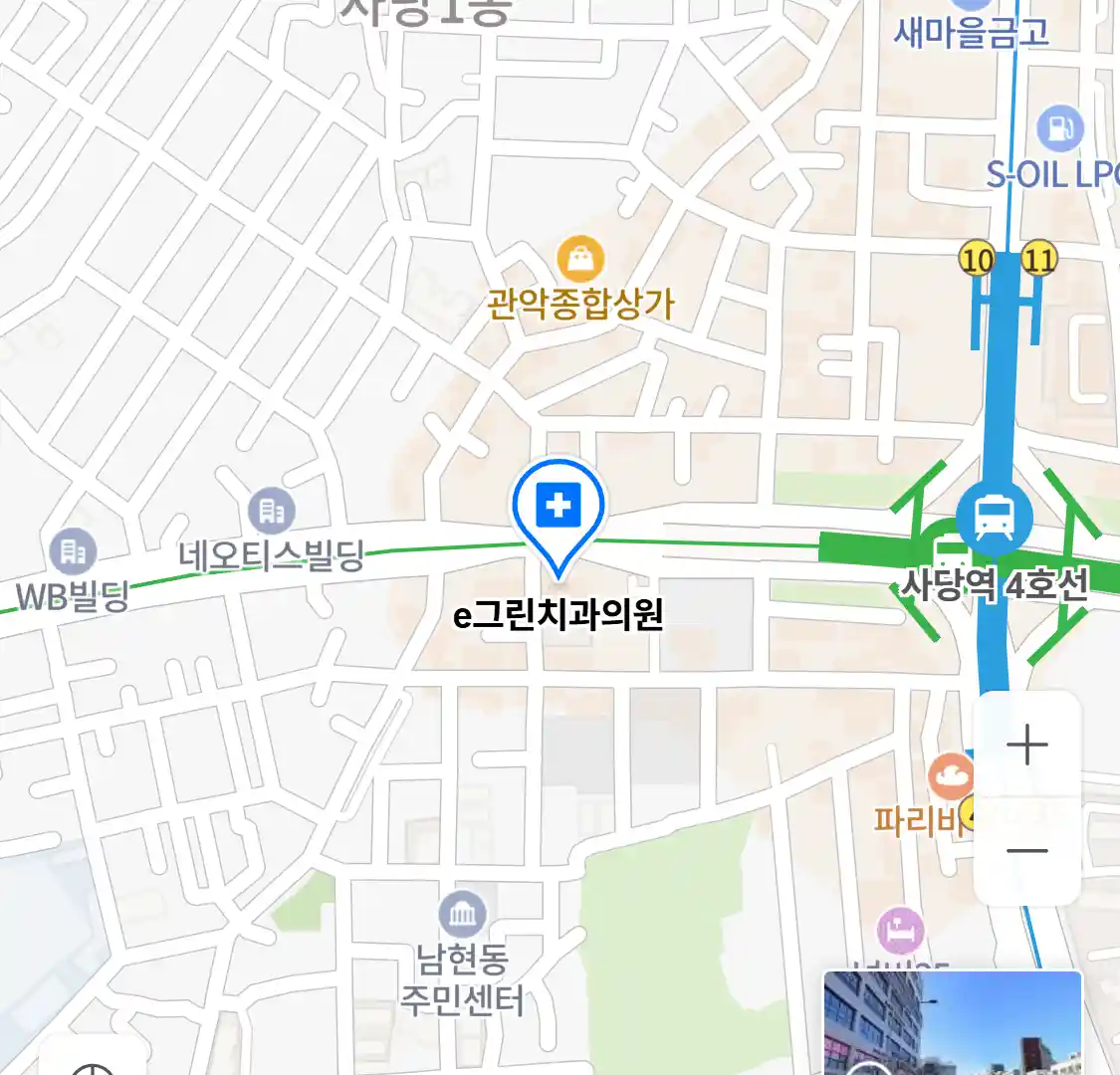Viewport: 1120px width, 1075px height.
Task: Select the 사당역 4호선 subway station marker
Action: point(994,518)
